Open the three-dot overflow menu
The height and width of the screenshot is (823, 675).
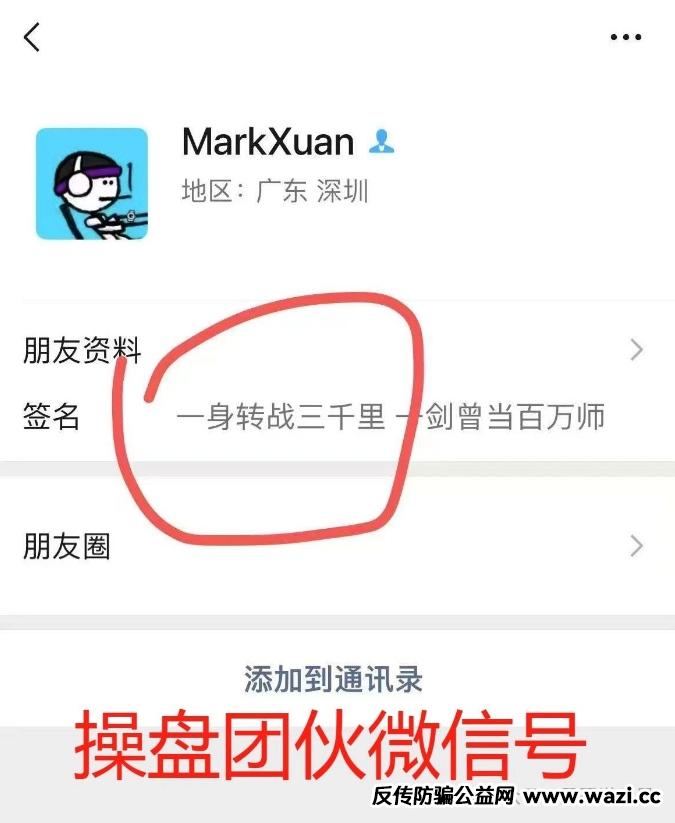click(x=626, y=38)
